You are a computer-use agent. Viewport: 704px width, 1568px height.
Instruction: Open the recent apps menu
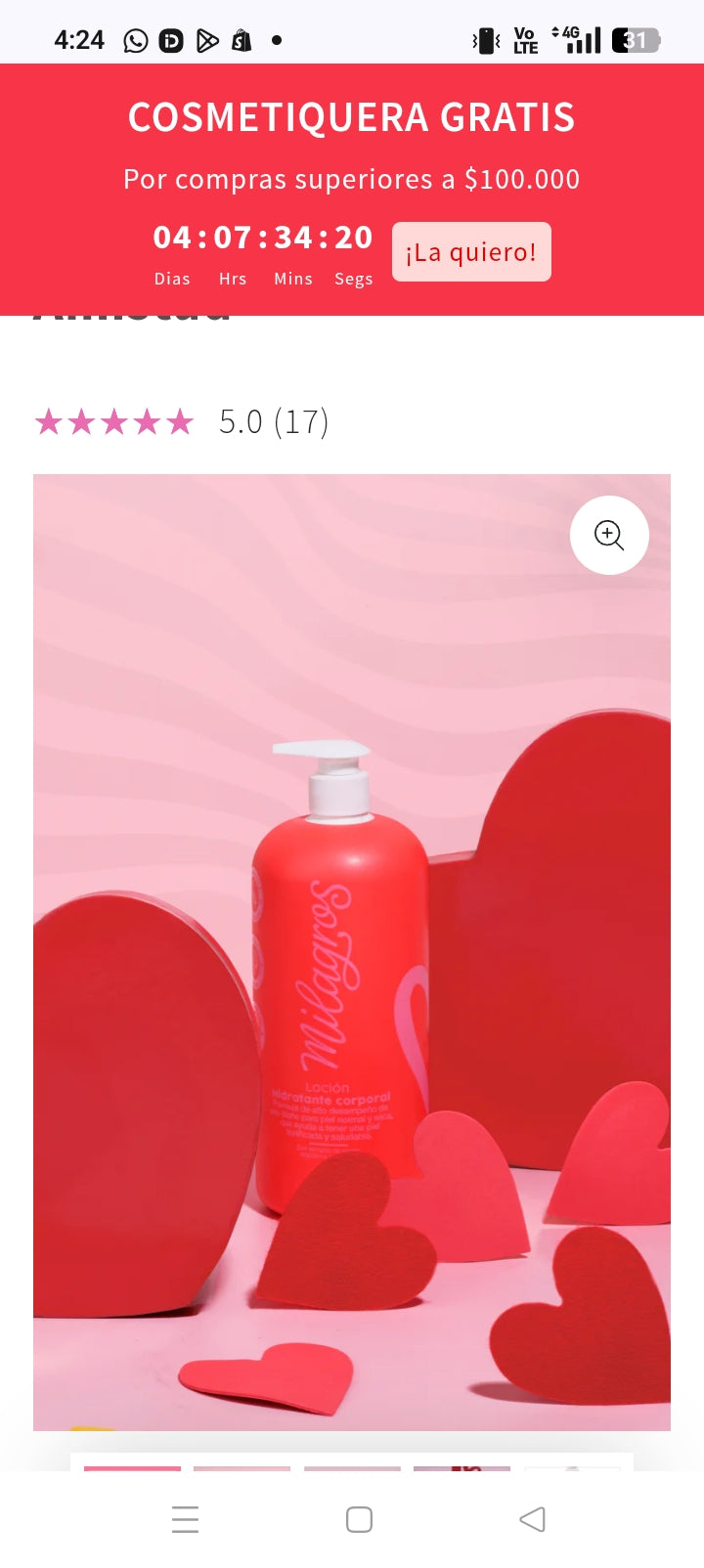click(185, 1519)
